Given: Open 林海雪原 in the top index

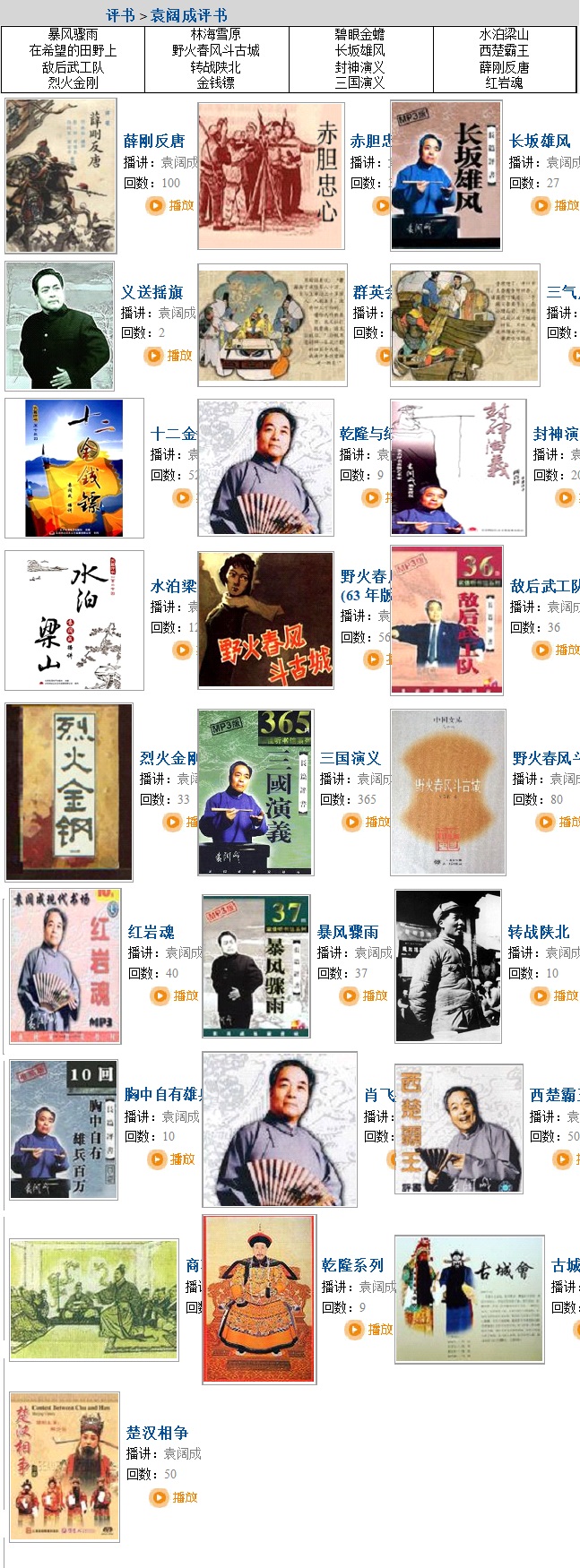Looking at the screenshot, I should point(216,34).
